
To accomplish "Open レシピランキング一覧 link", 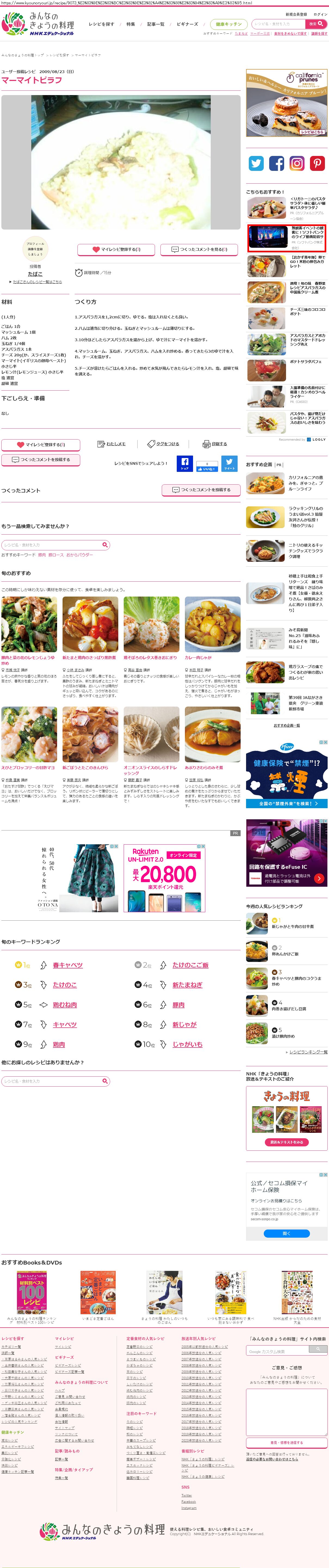I will 308,1052.
